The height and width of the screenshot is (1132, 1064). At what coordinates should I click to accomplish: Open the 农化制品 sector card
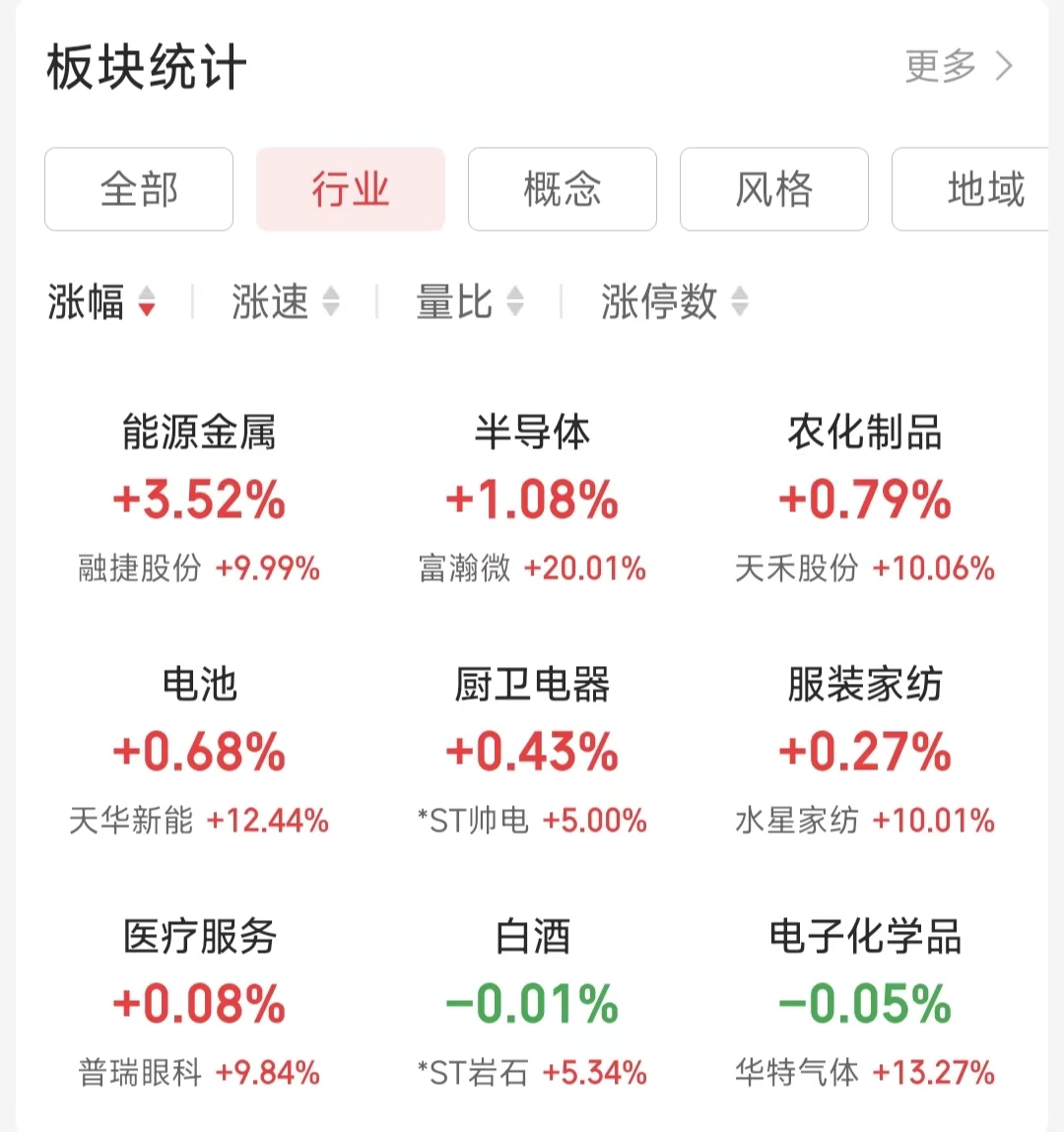pyautogui.click(x=865, y=499)
